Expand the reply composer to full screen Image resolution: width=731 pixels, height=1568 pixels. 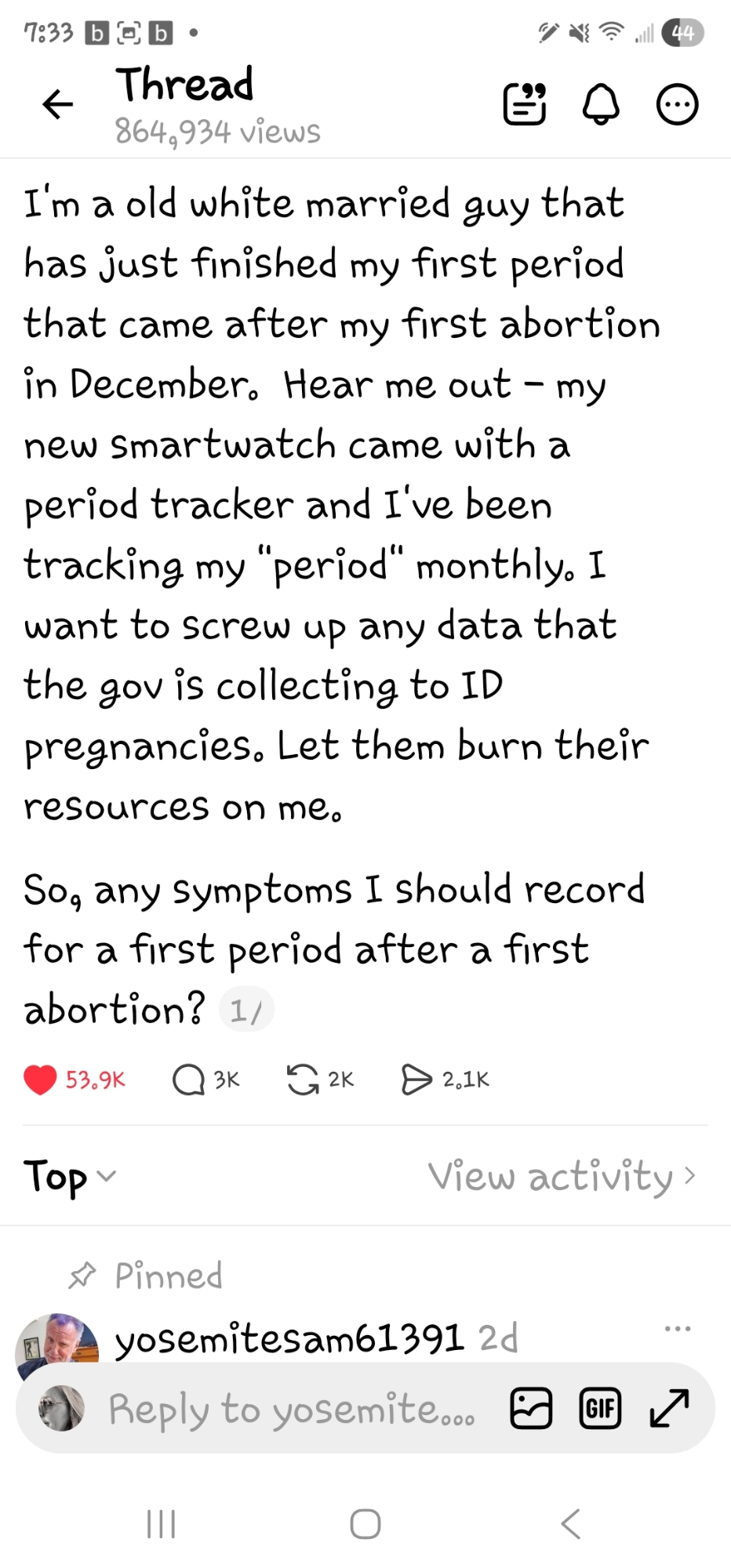[669, 1409]
